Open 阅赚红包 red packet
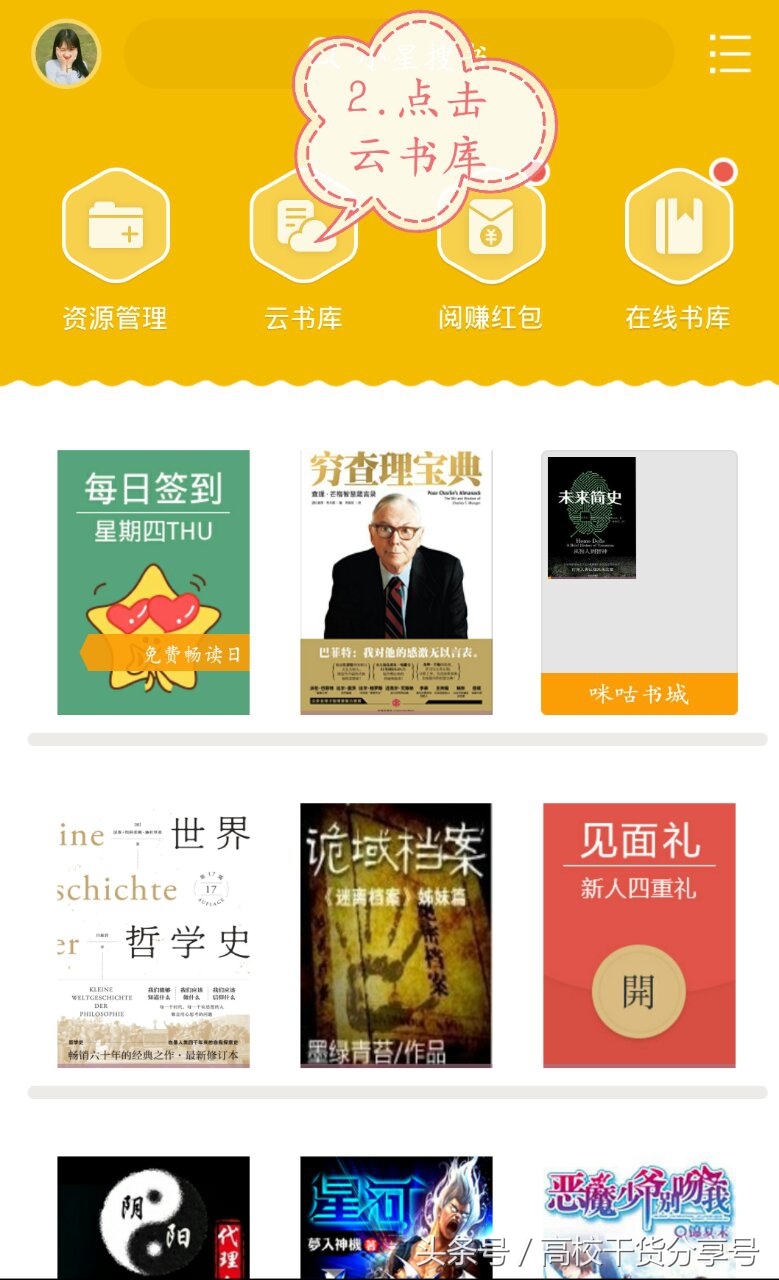Image resolution: width=779 pixels, height=1280 pixels. click(x=490, y=249)
